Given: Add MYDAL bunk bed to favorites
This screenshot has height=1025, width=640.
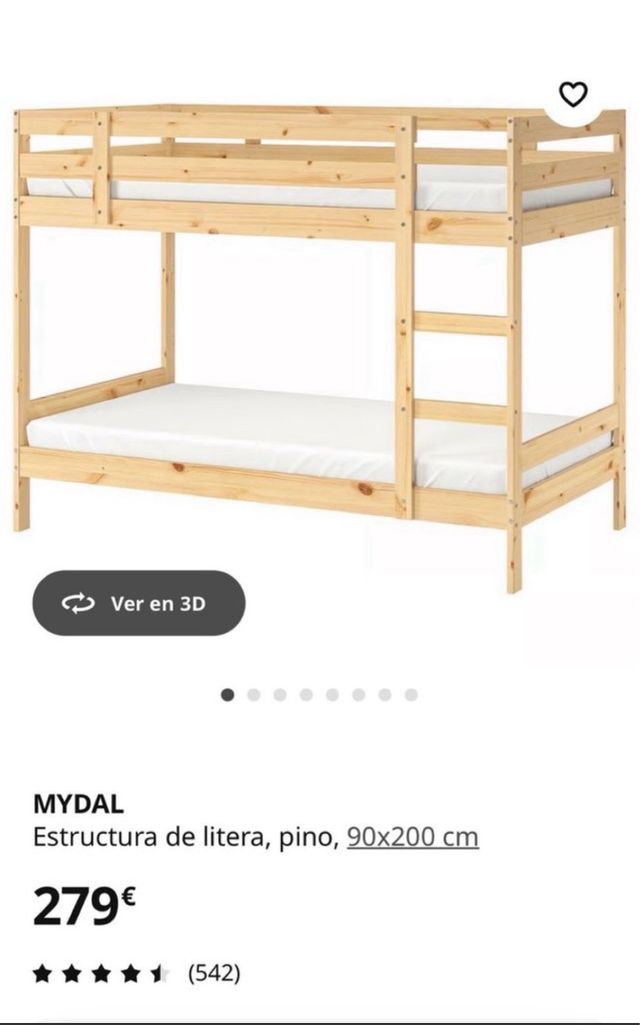Looking at the screenshot, I should [x=573, y=95].
